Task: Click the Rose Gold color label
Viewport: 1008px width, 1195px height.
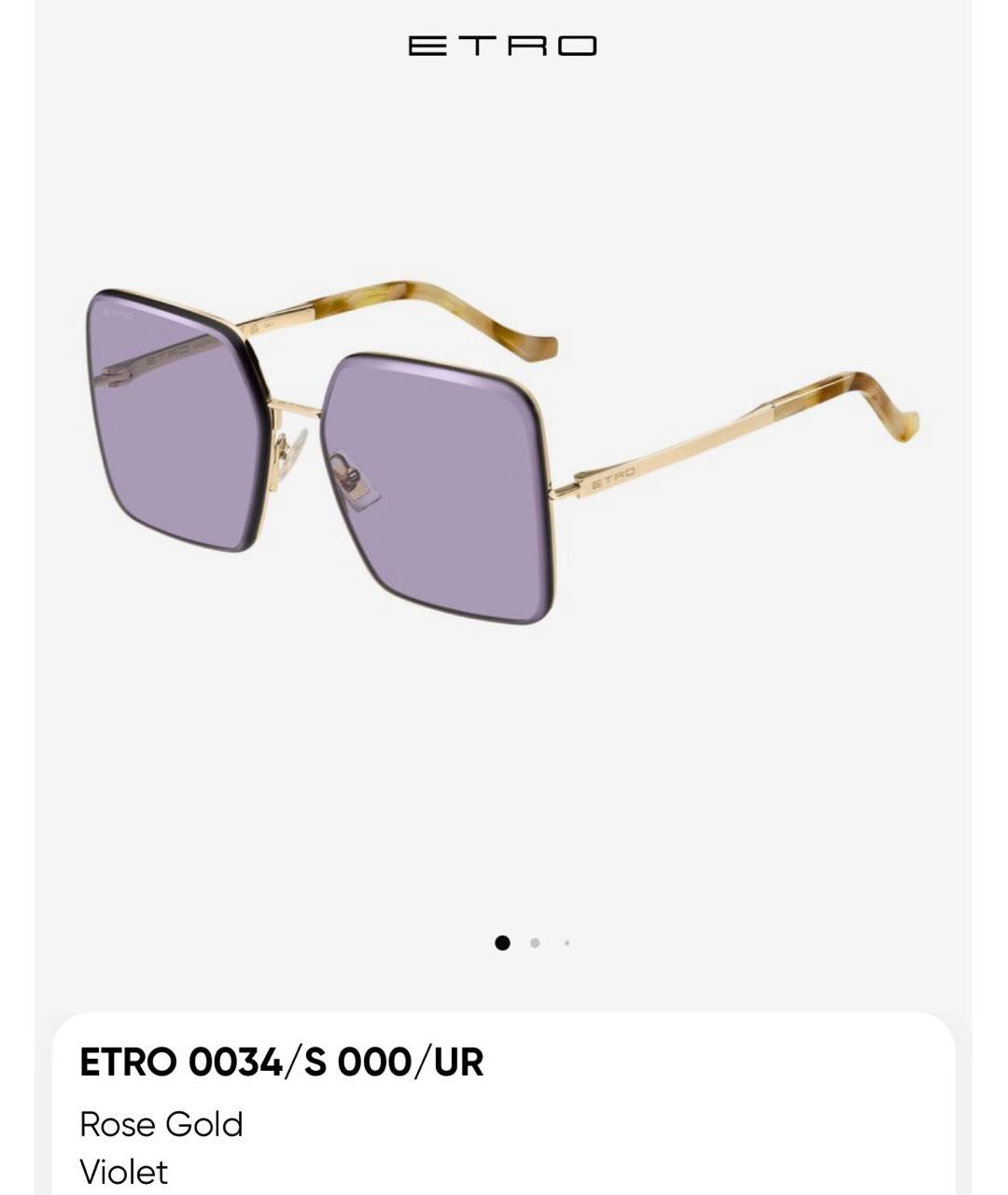Action: click(161, 1126)
